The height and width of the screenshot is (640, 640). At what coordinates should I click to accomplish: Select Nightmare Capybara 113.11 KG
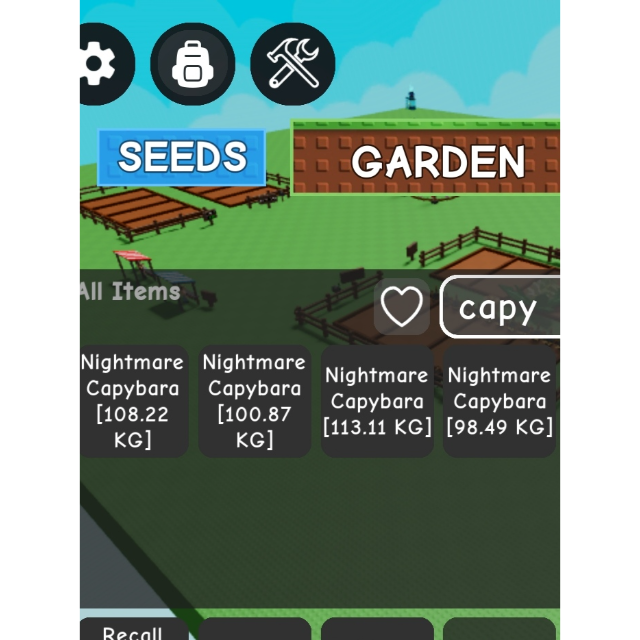[377, 401]
